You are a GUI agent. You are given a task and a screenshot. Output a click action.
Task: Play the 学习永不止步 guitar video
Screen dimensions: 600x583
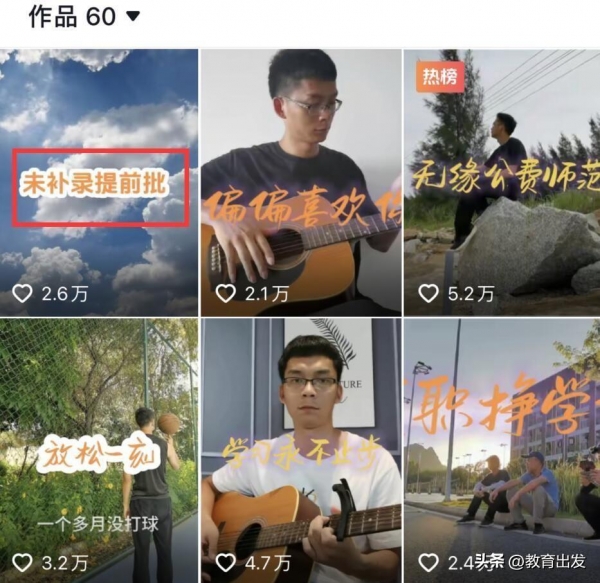point(300,450)
